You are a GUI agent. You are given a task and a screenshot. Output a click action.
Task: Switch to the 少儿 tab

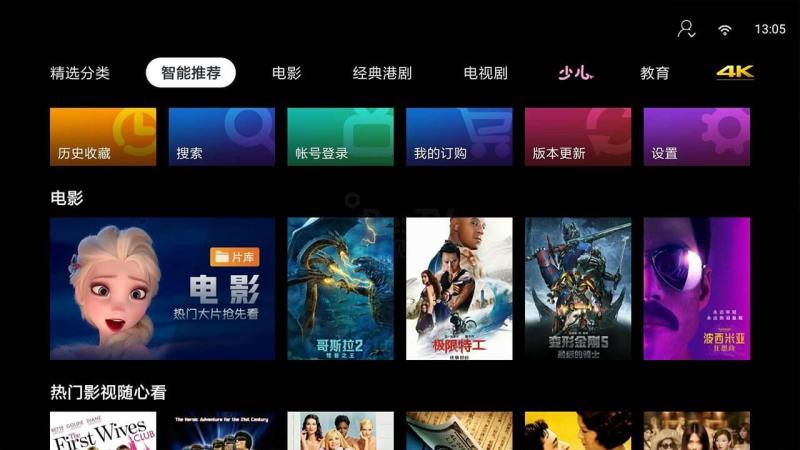[x=576, y=73]
